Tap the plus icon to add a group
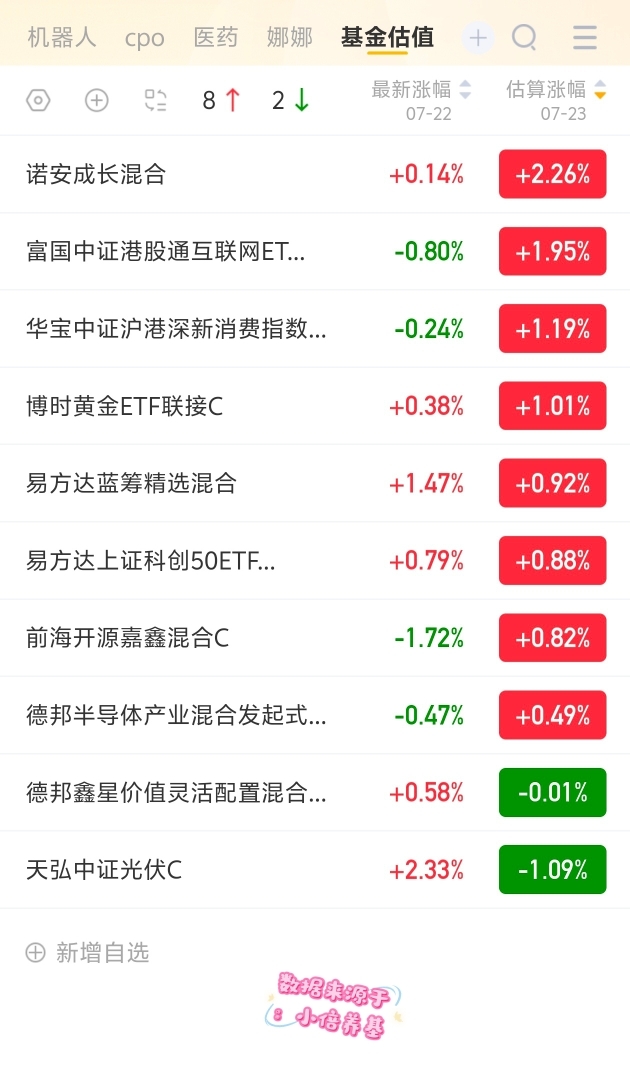Image resolution: width=630 pixels, height=1077 pixels. tap(478, 38)
